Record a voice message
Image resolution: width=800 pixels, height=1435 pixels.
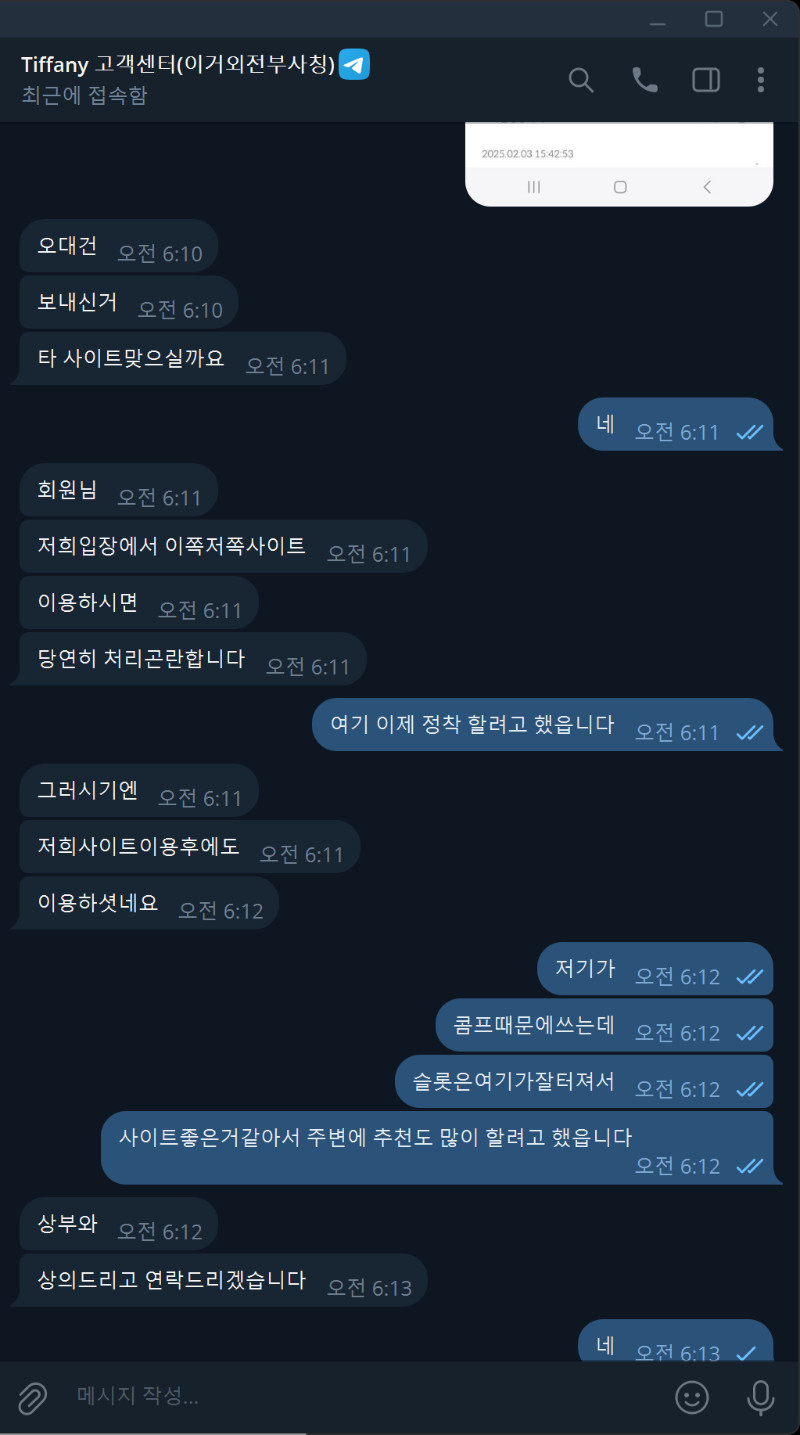coord(761,1397)
